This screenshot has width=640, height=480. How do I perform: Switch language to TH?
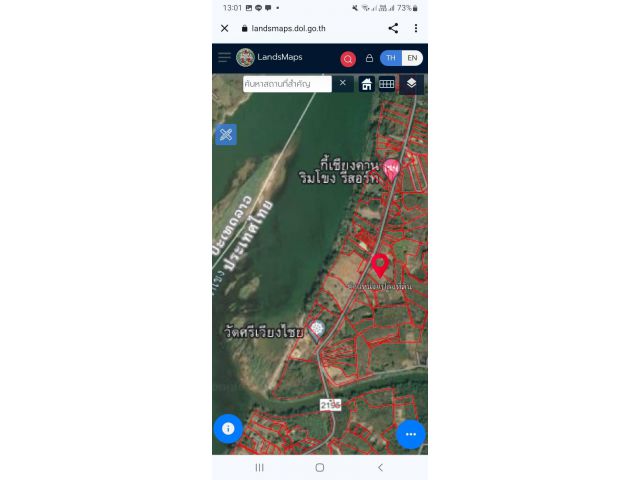pyautogui.click(x=391, y=58)
